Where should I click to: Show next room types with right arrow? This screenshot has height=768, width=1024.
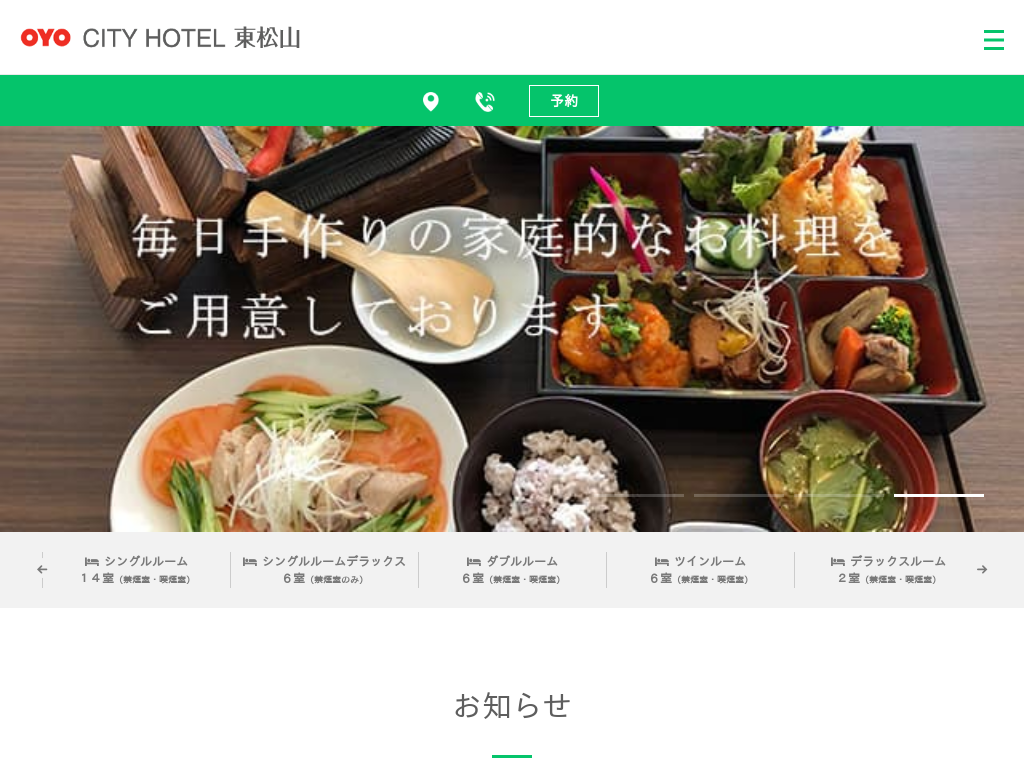(982, 569)
